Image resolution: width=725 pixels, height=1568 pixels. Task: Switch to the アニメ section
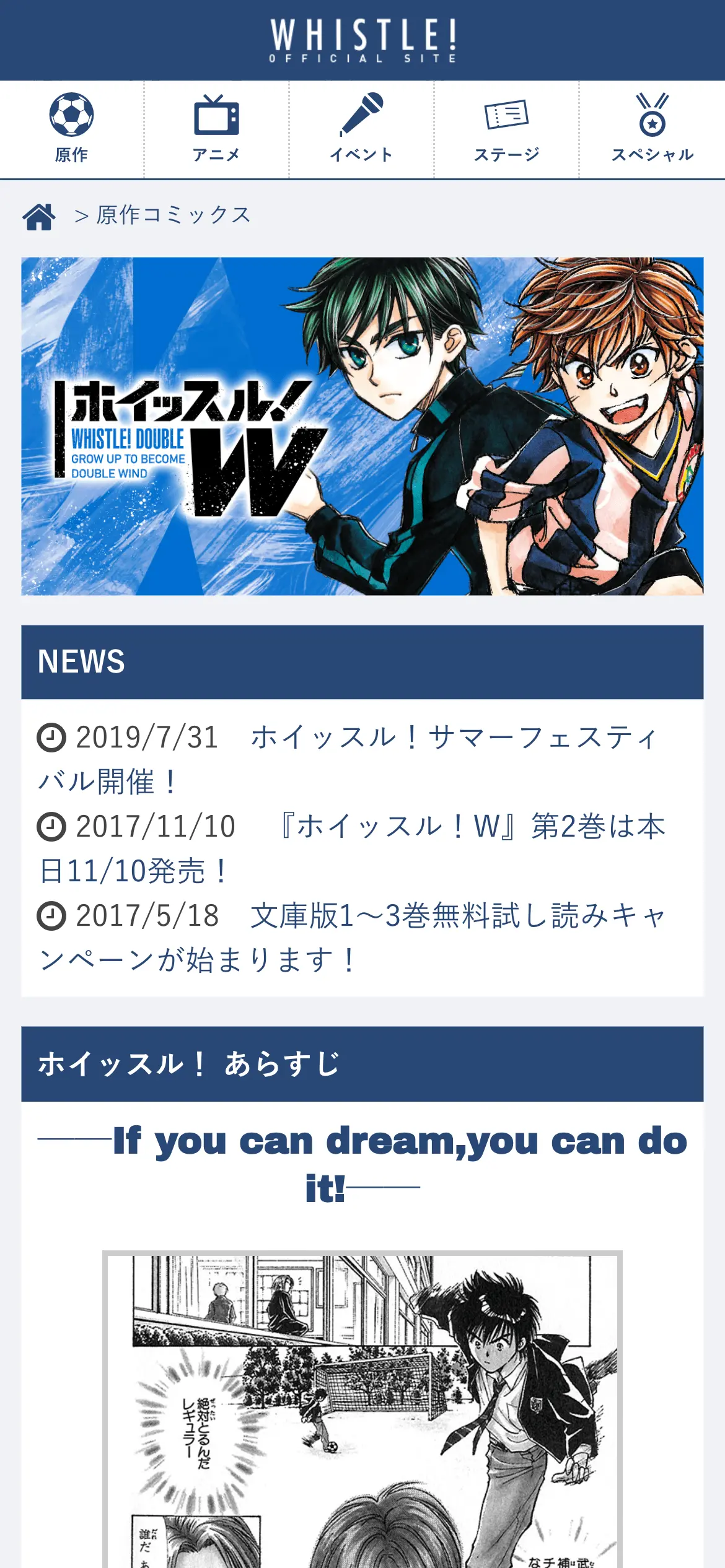(x=216, y=129)
